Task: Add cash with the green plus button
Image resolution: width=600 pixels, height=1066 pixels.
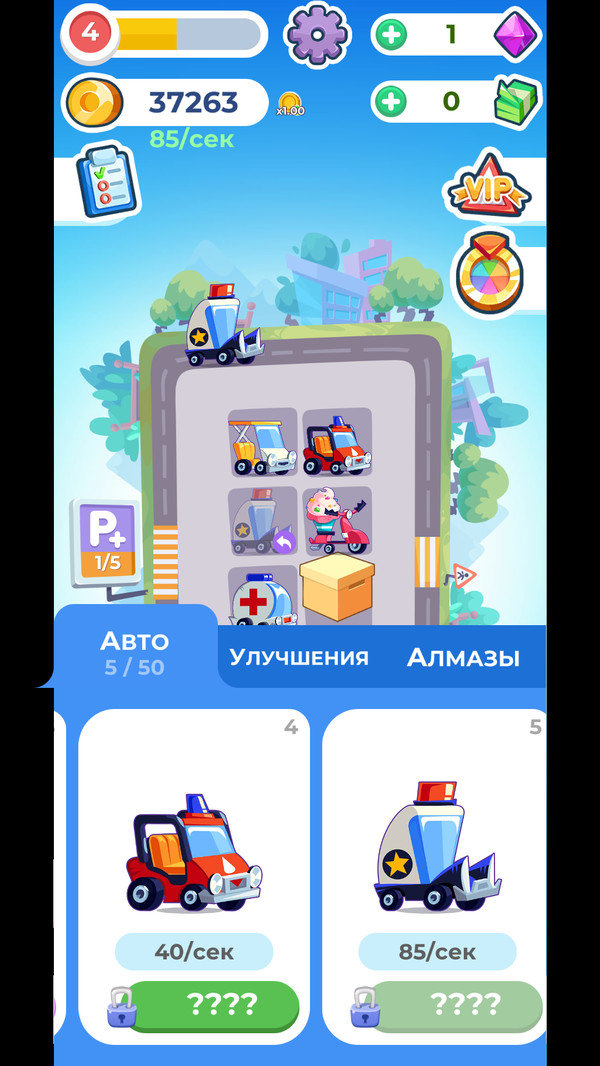Action: pos(391,102)
